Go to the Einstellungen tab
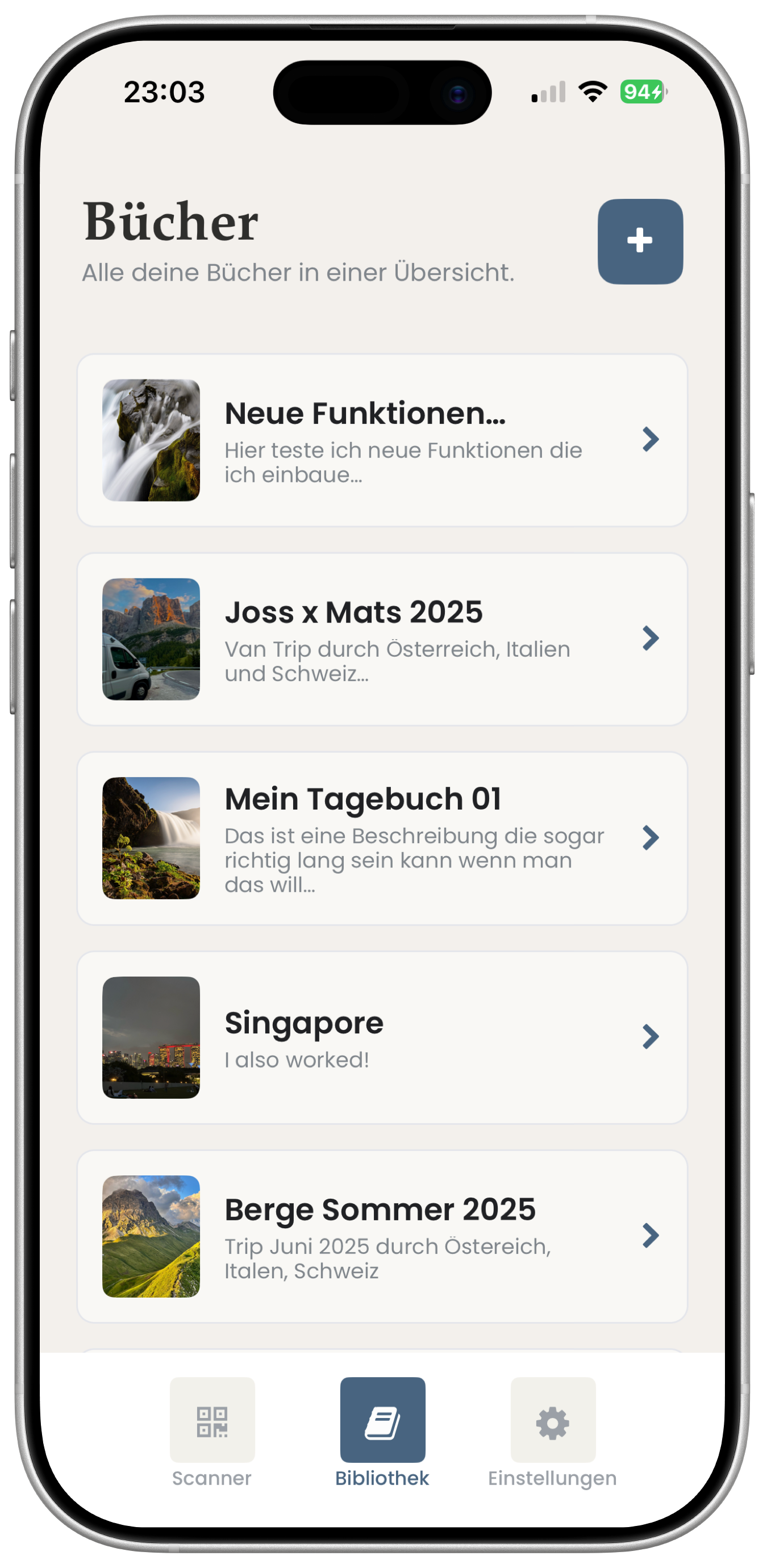 (552, 1432)
